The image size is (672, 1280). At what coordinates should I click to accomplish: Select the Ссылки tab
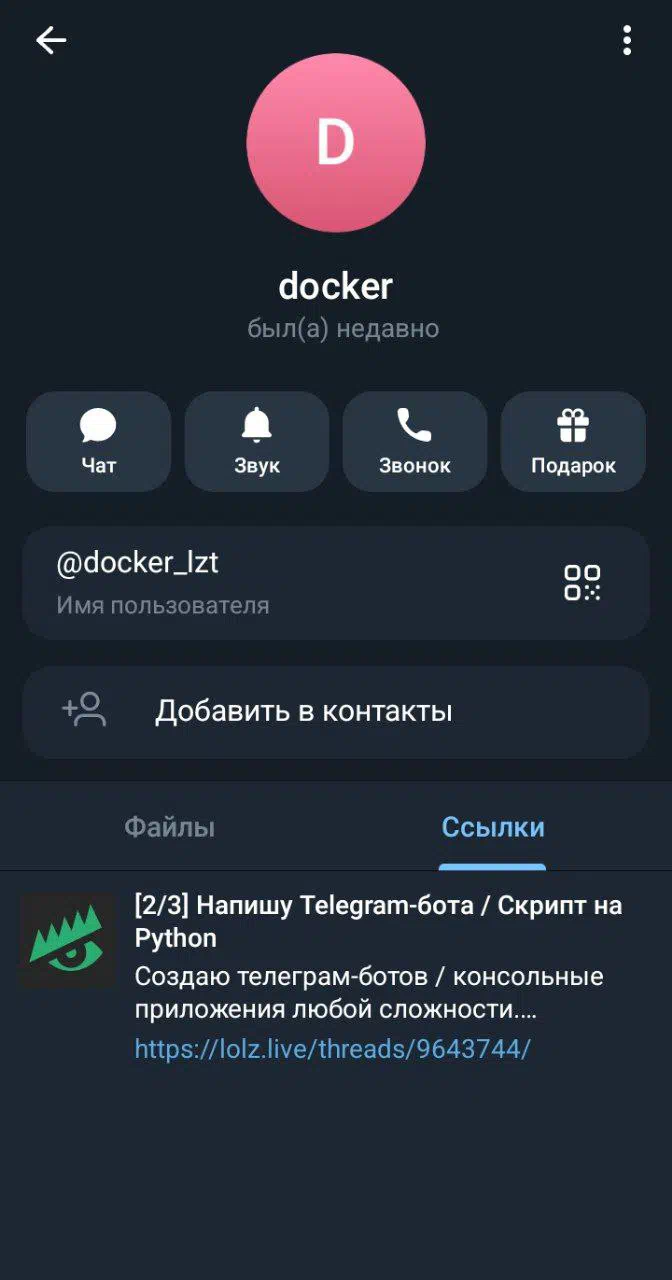[493, 827]
